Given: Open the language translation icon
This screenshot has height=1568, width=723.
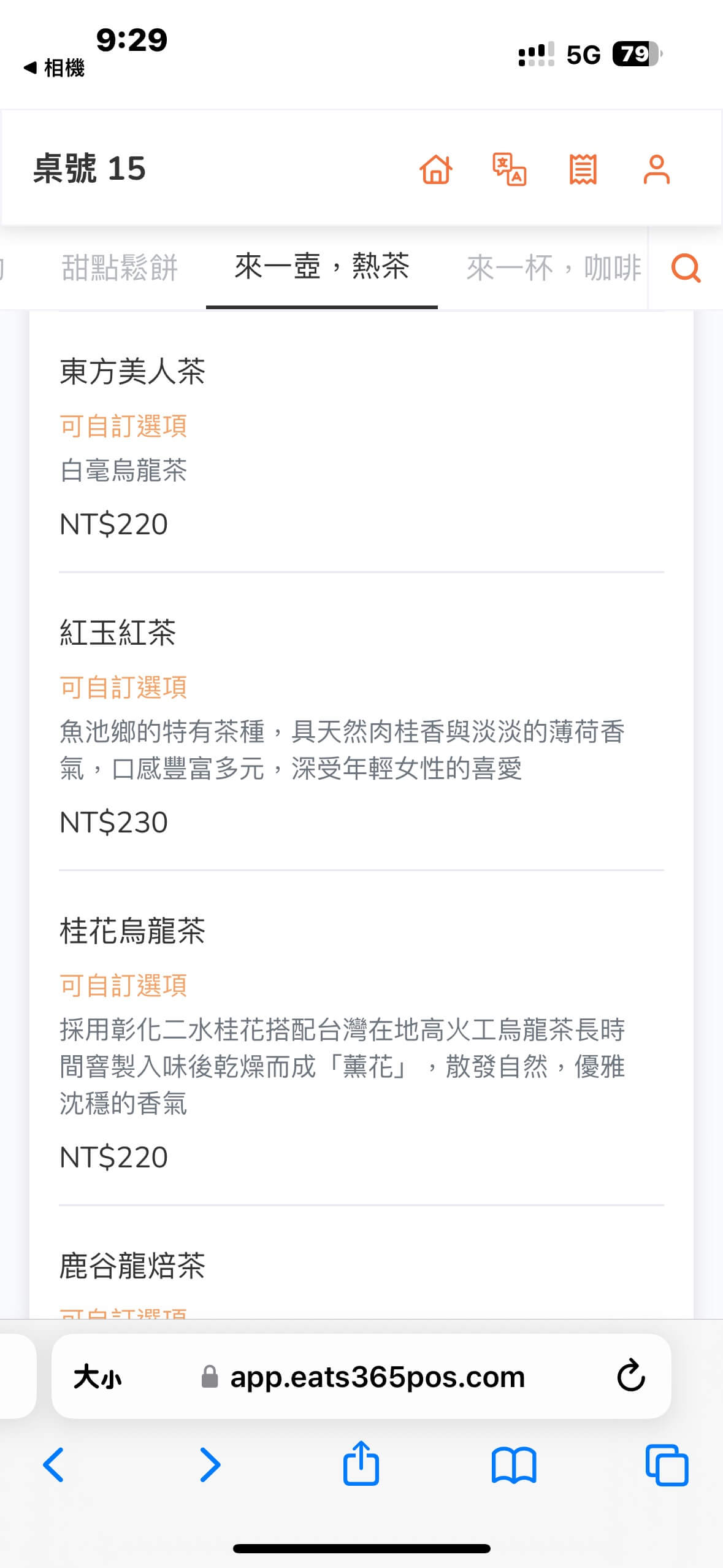Looking at the screenshot, I should pyautogui.click(x=510, y=169).
